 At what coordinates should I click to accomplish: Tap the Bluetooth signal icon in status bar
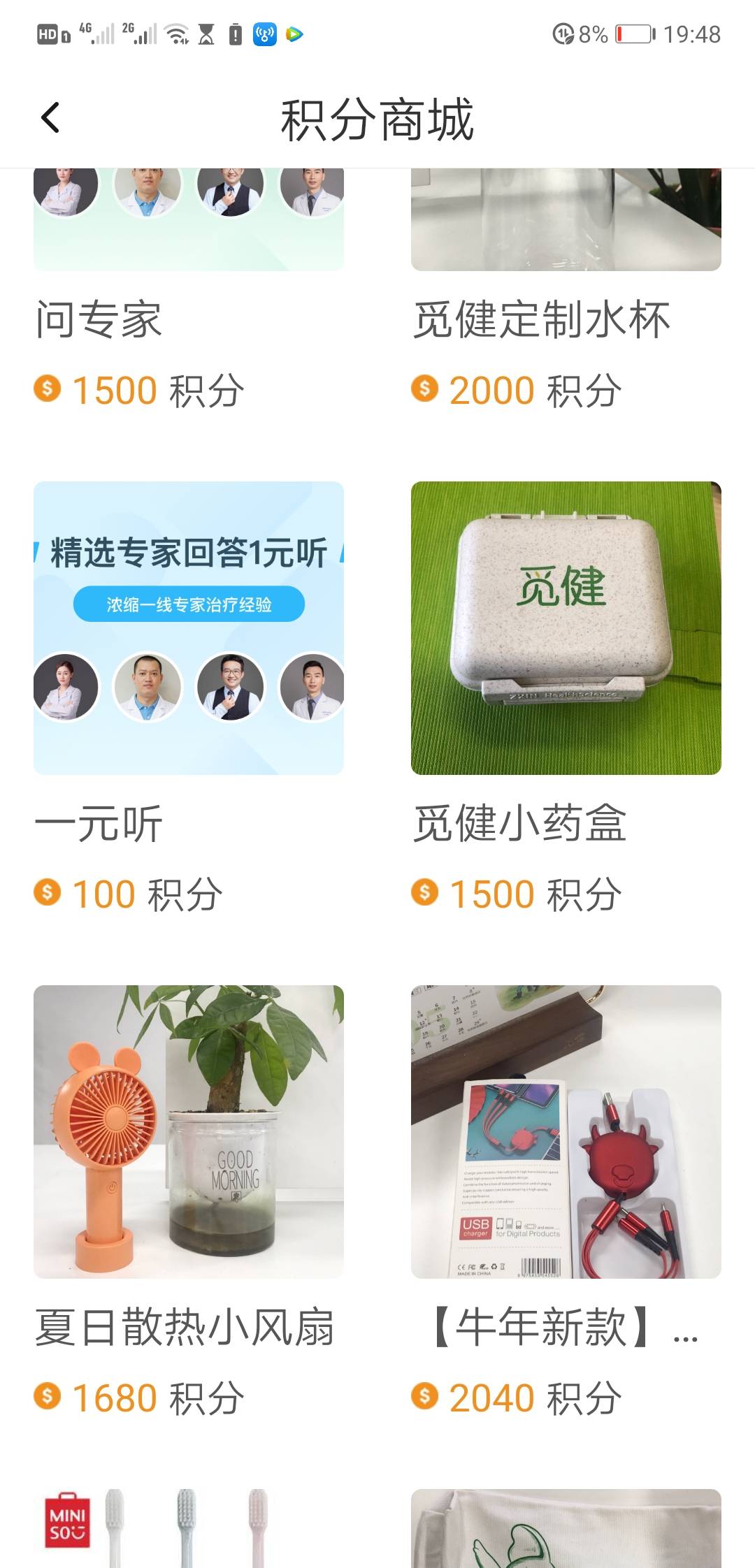(x=264, y=33)
